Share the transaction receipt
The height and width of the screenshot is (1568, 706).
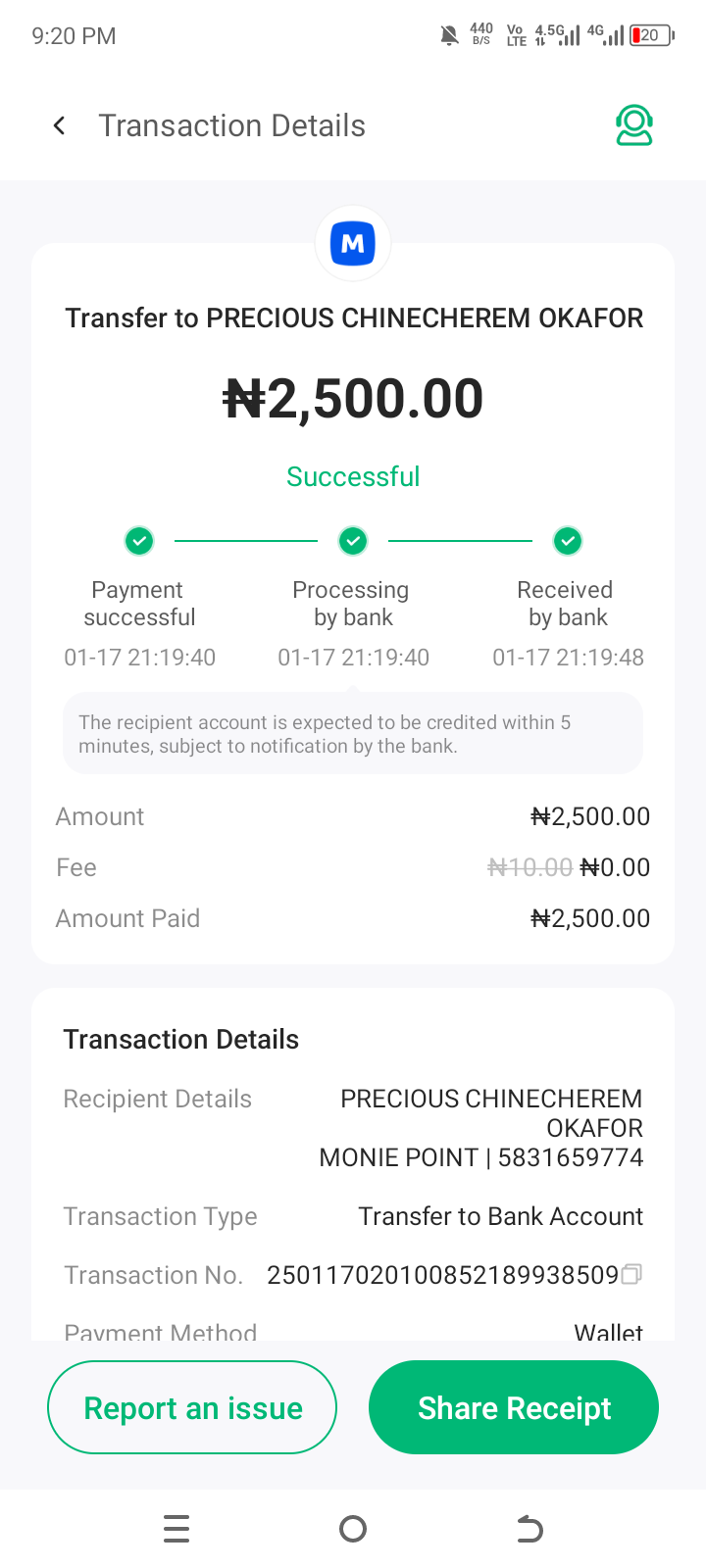click(513, 1407)
